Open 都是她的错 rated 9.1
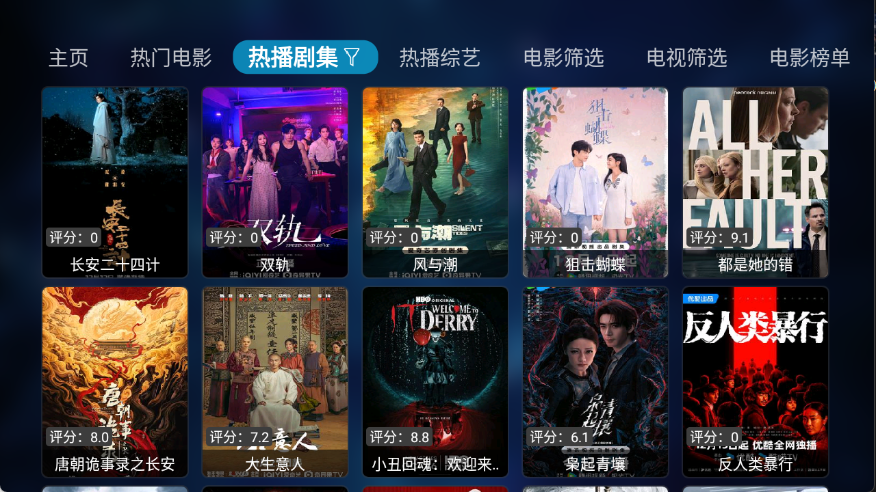876x492 pixels. click(756, 180)
